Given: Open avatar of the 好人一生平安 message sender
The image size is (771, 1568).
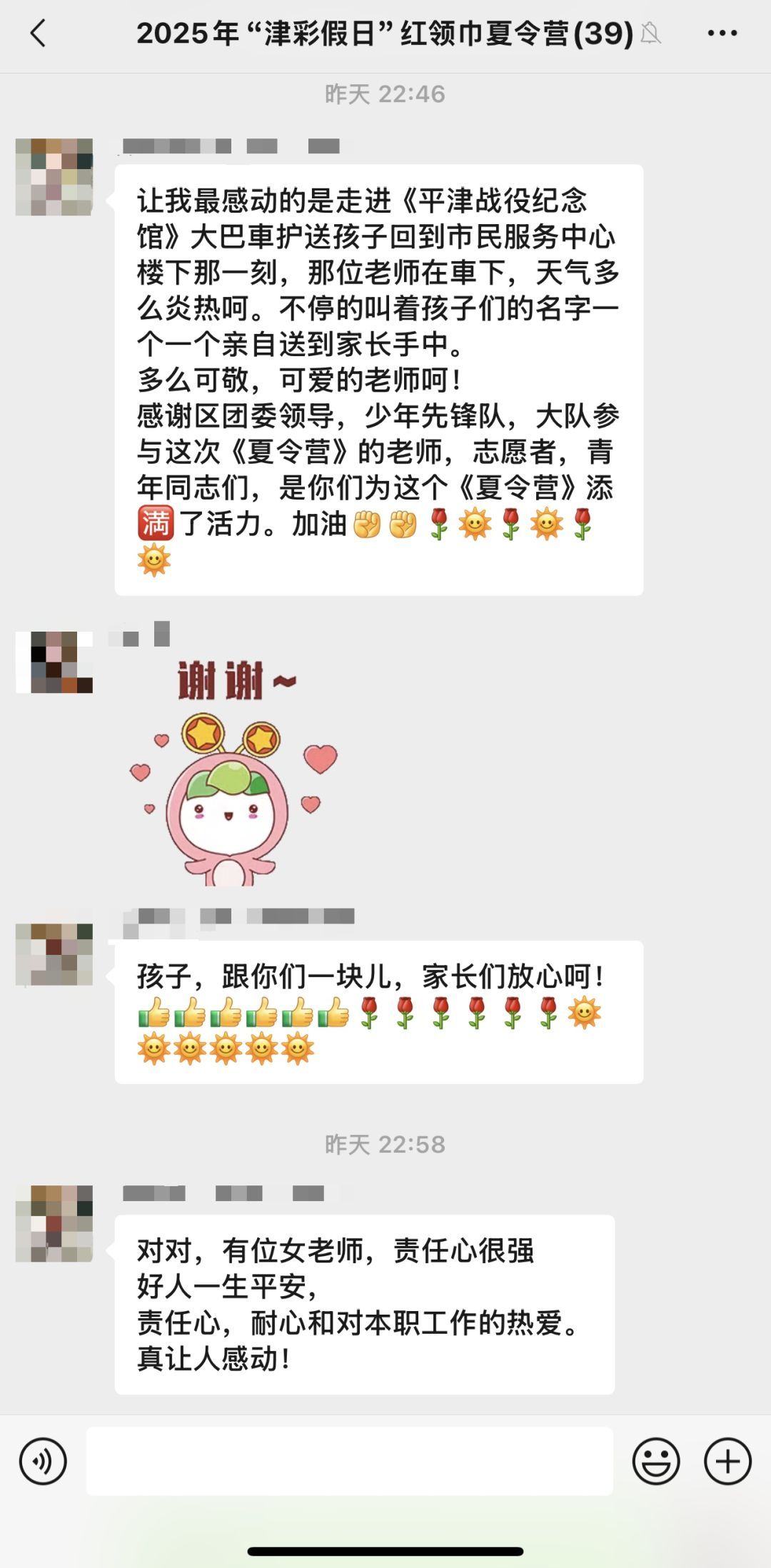Looking at the screenshot, I should (x=54, y=1224).
